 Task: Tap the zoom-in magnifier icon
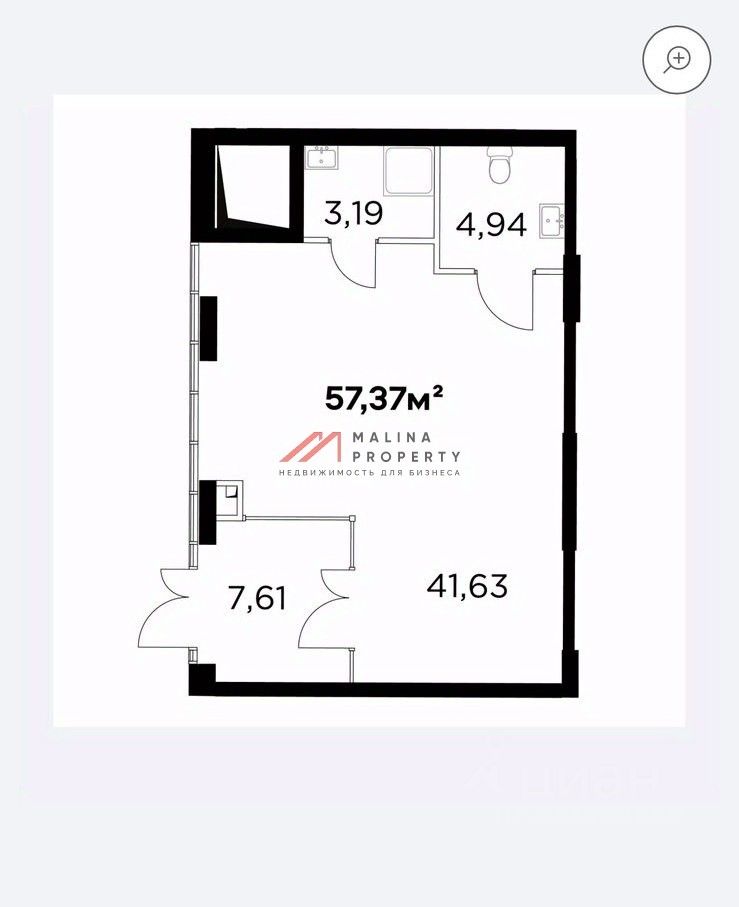pyautogui.click(x=677, y=60)
